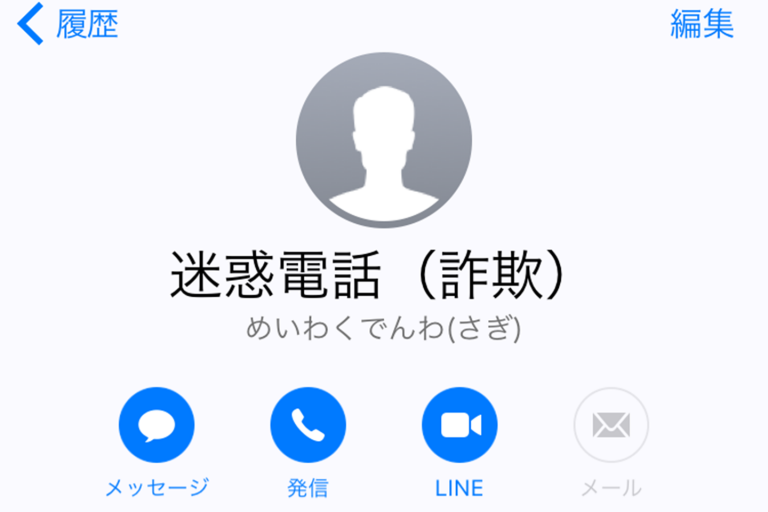Call the contact using 発信
Image resolution: width=768 pixels, height=512 pixels.
pos(308,425)
